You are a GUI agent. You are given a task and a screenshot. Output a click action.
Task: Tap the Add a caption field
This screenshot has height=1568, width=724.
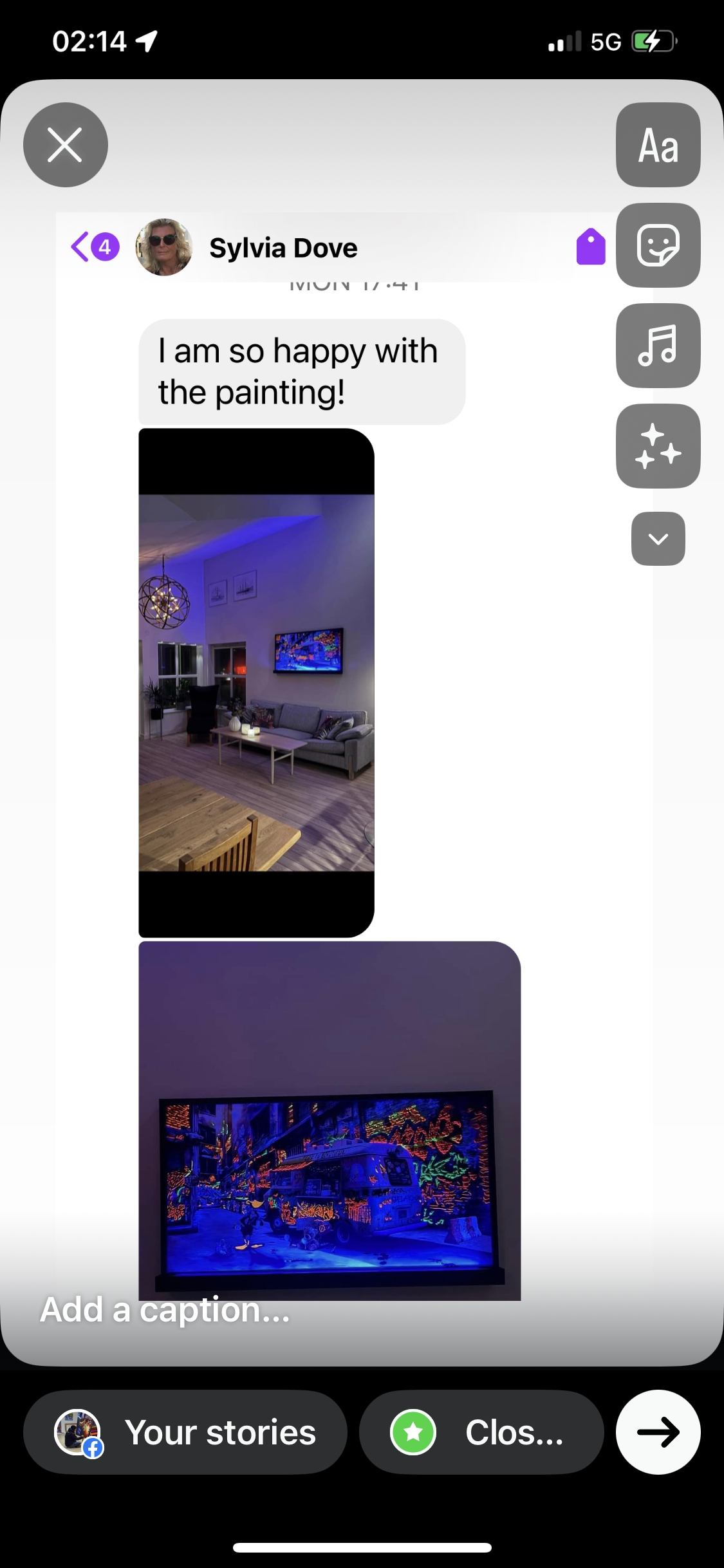click(165, 1310)
